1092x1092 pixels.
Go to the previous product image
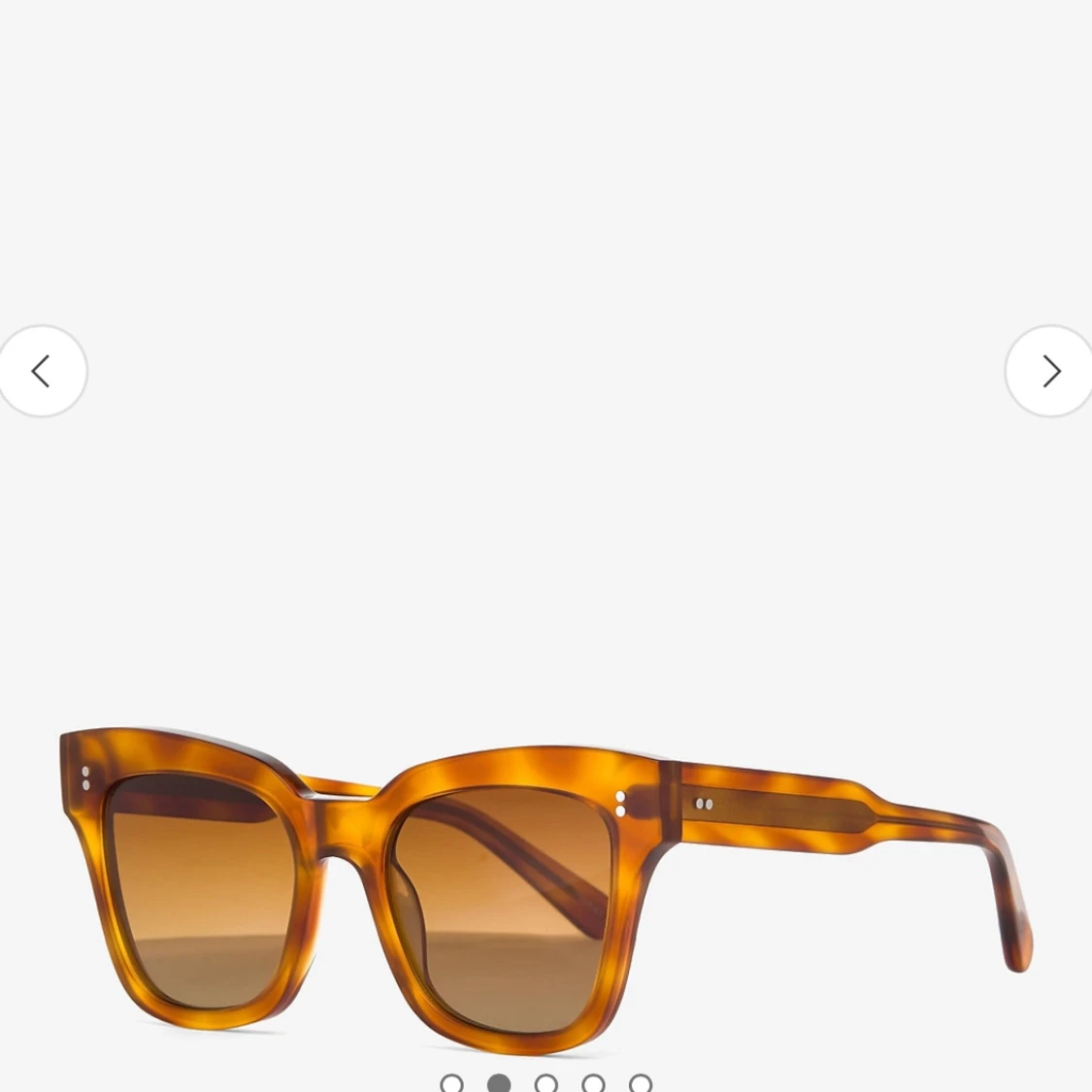(x=42, y=371)
